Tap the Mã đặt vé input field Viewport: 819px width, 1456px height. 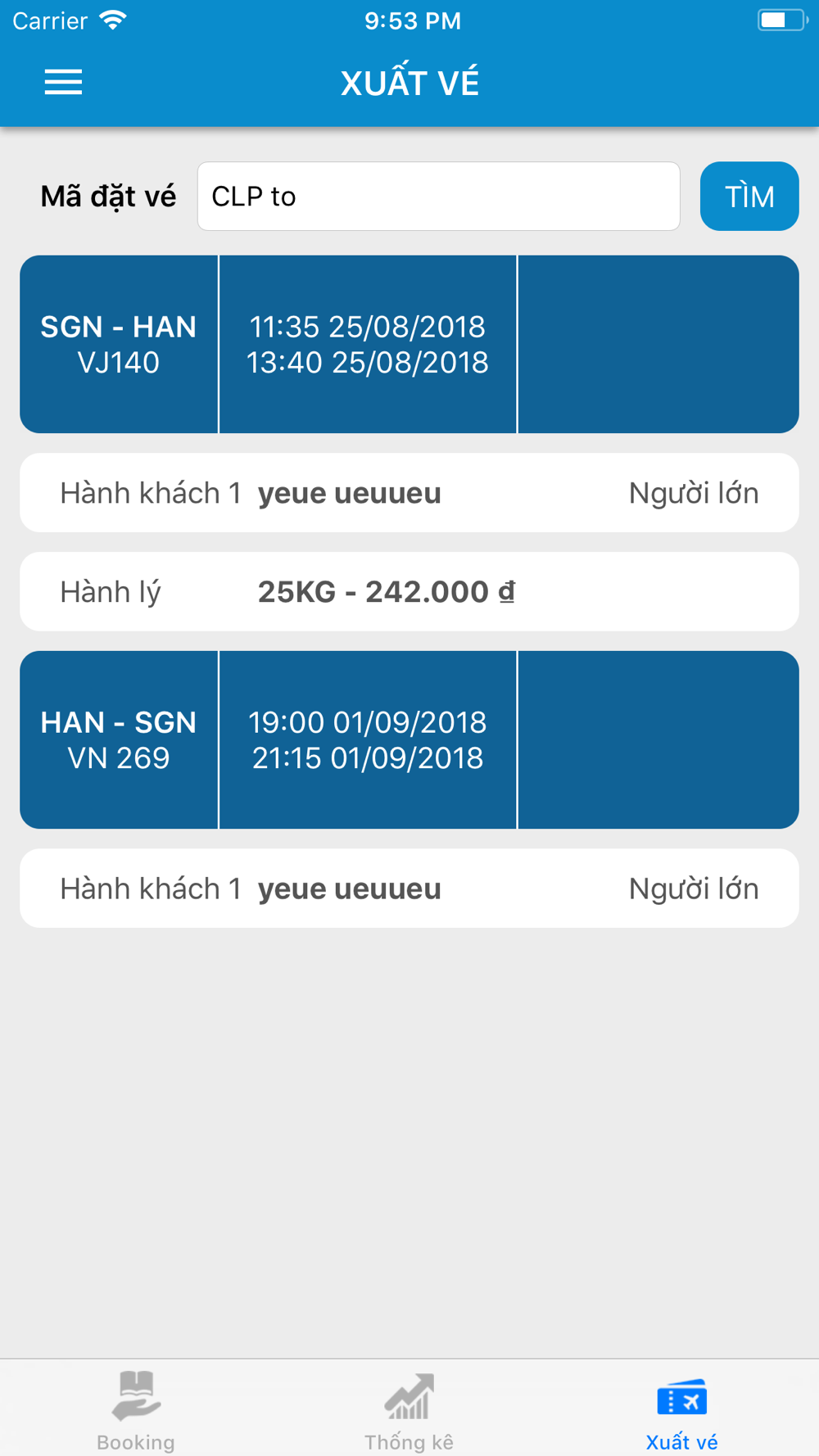tap(438, 197)
